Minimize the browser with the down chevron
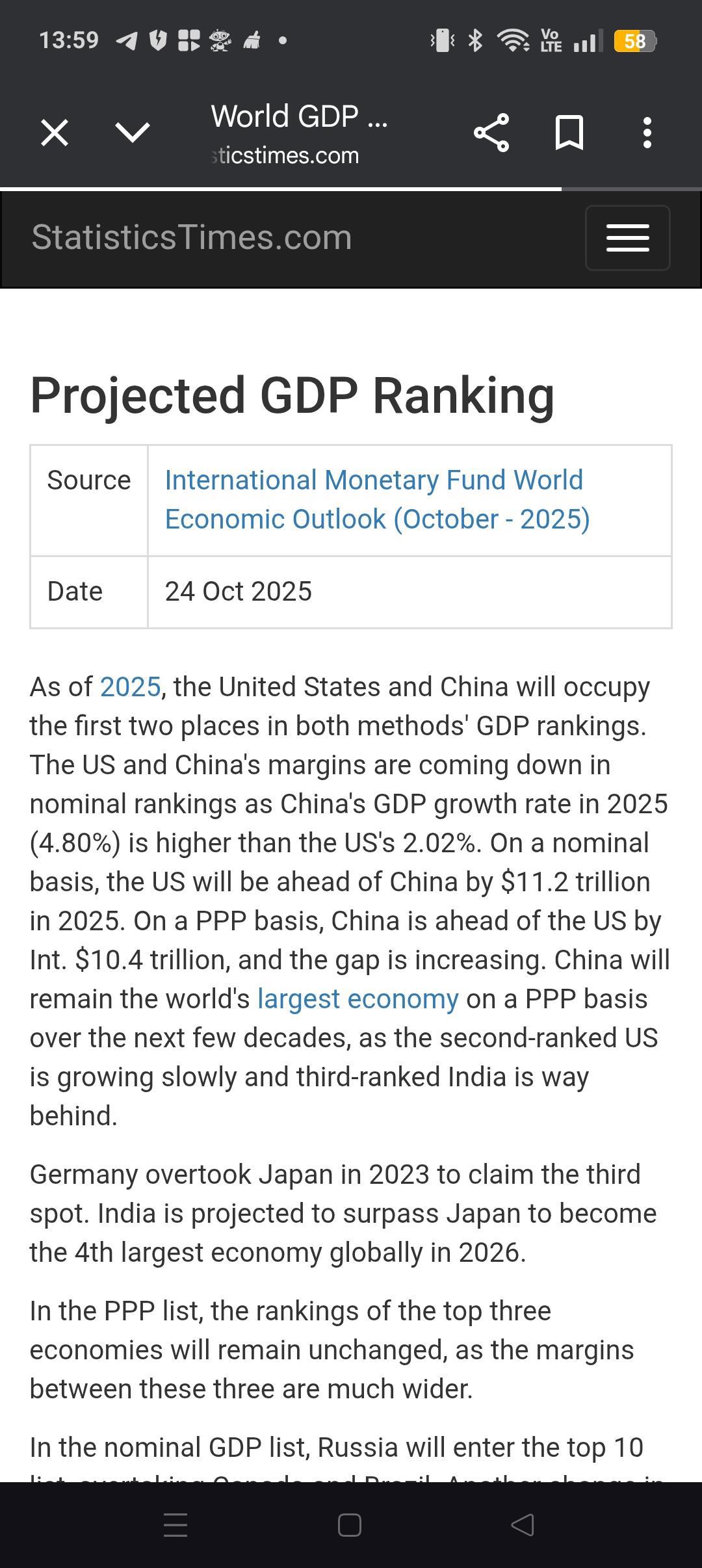The image size is (702, 1568). pyautogui.click(x=133, y=133)
